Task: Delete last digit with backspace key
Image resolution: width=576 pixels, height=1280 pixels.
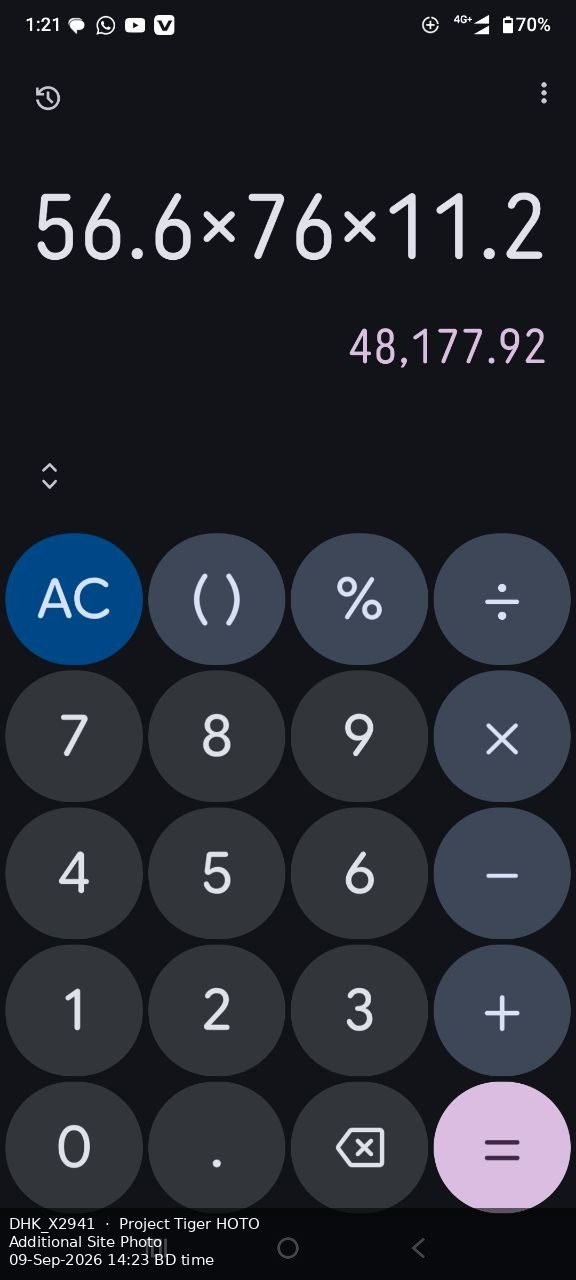Action: click(360, 1148)
